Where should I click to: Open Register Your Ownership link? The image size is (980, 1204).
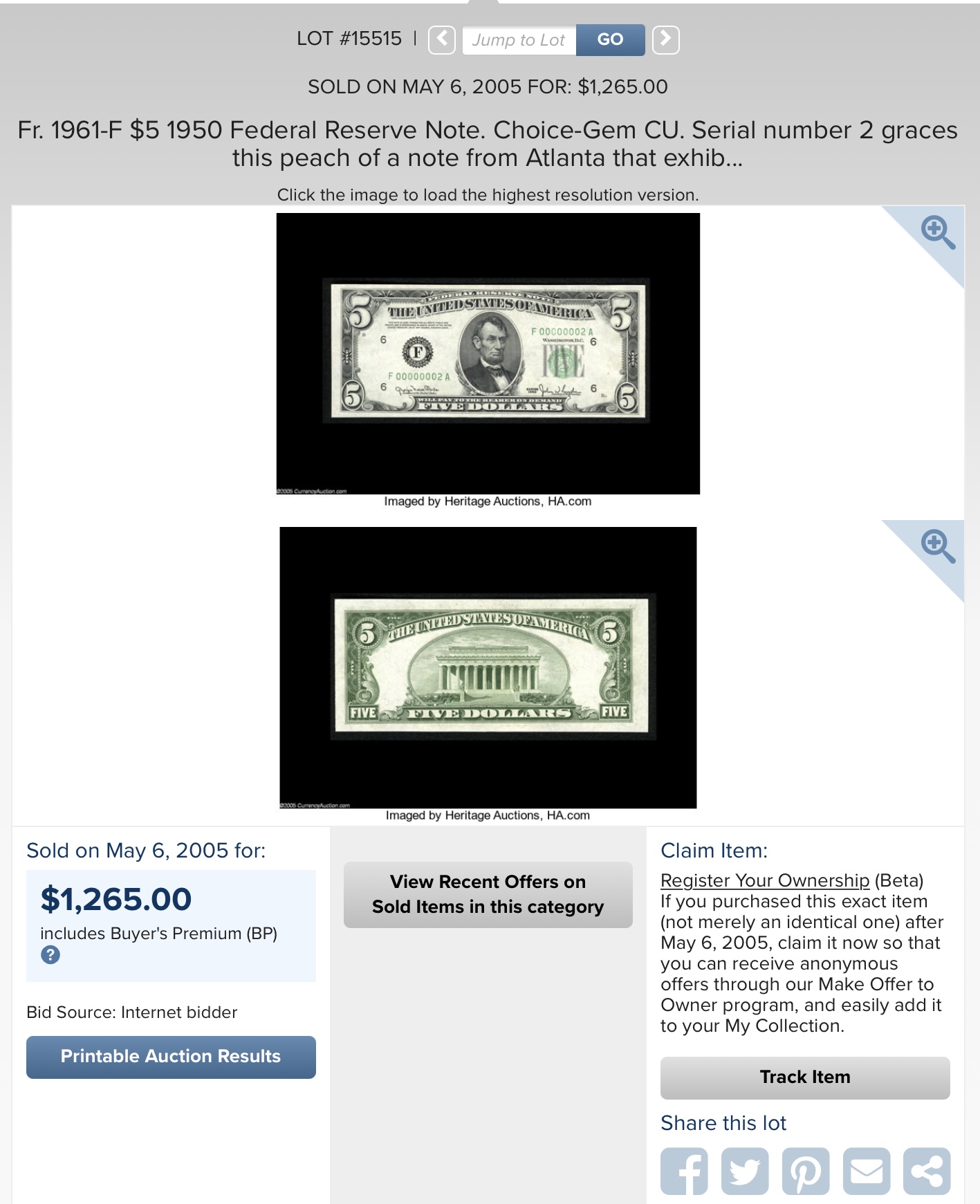(764, 880)
